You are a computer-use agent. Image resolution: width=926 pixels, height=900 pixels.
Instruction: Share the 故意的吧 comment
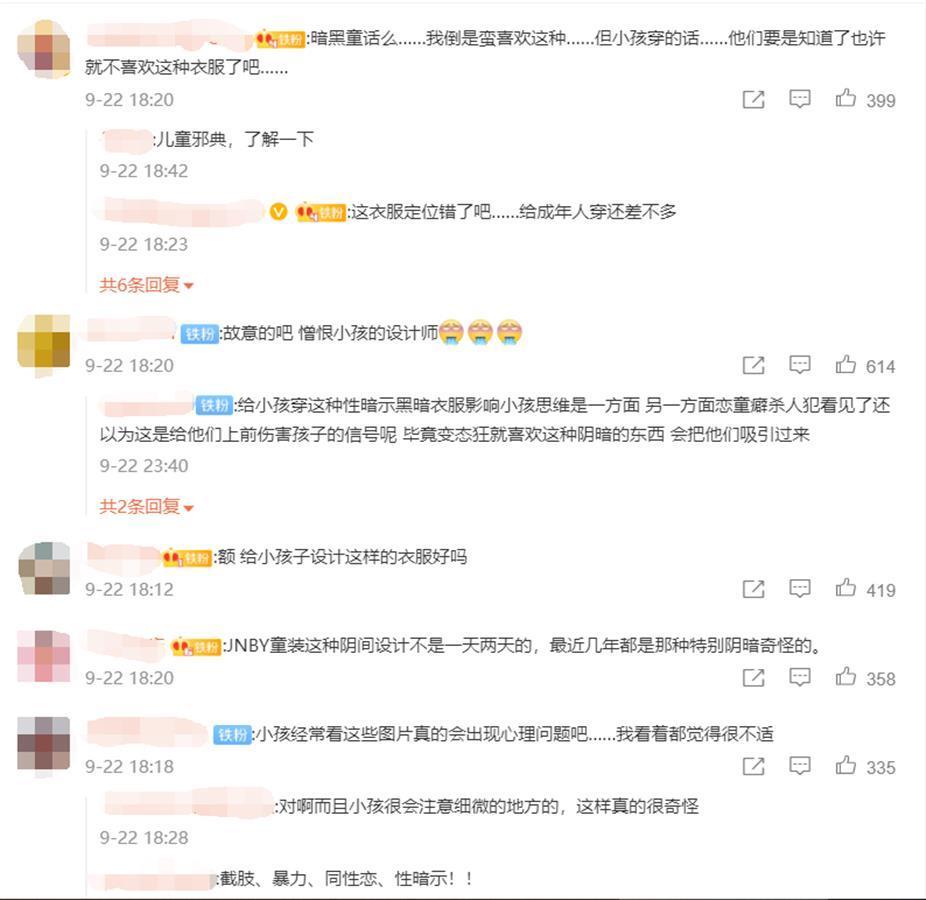point(754,365)
